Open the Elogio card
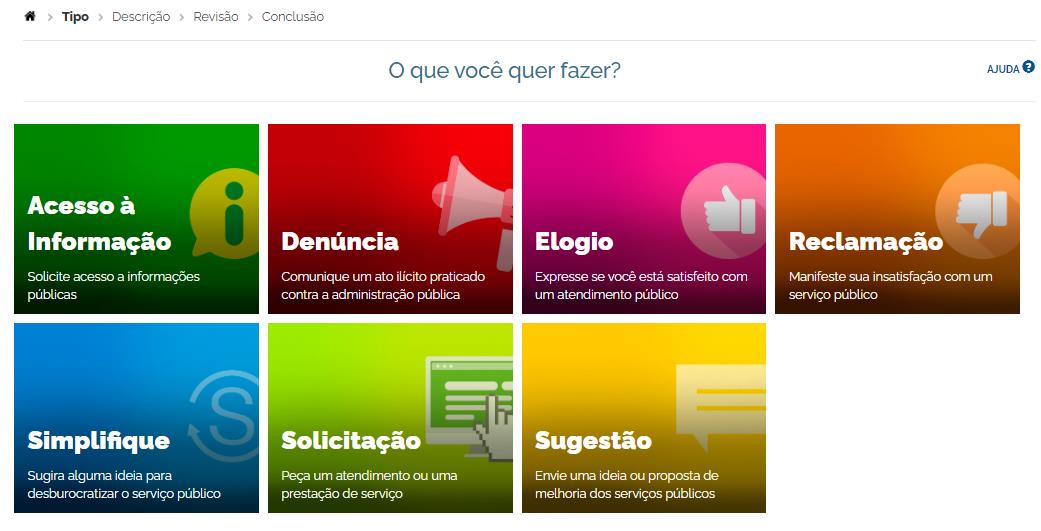The height and width of the screenshot is (531, 1041). tap(643, 219)
